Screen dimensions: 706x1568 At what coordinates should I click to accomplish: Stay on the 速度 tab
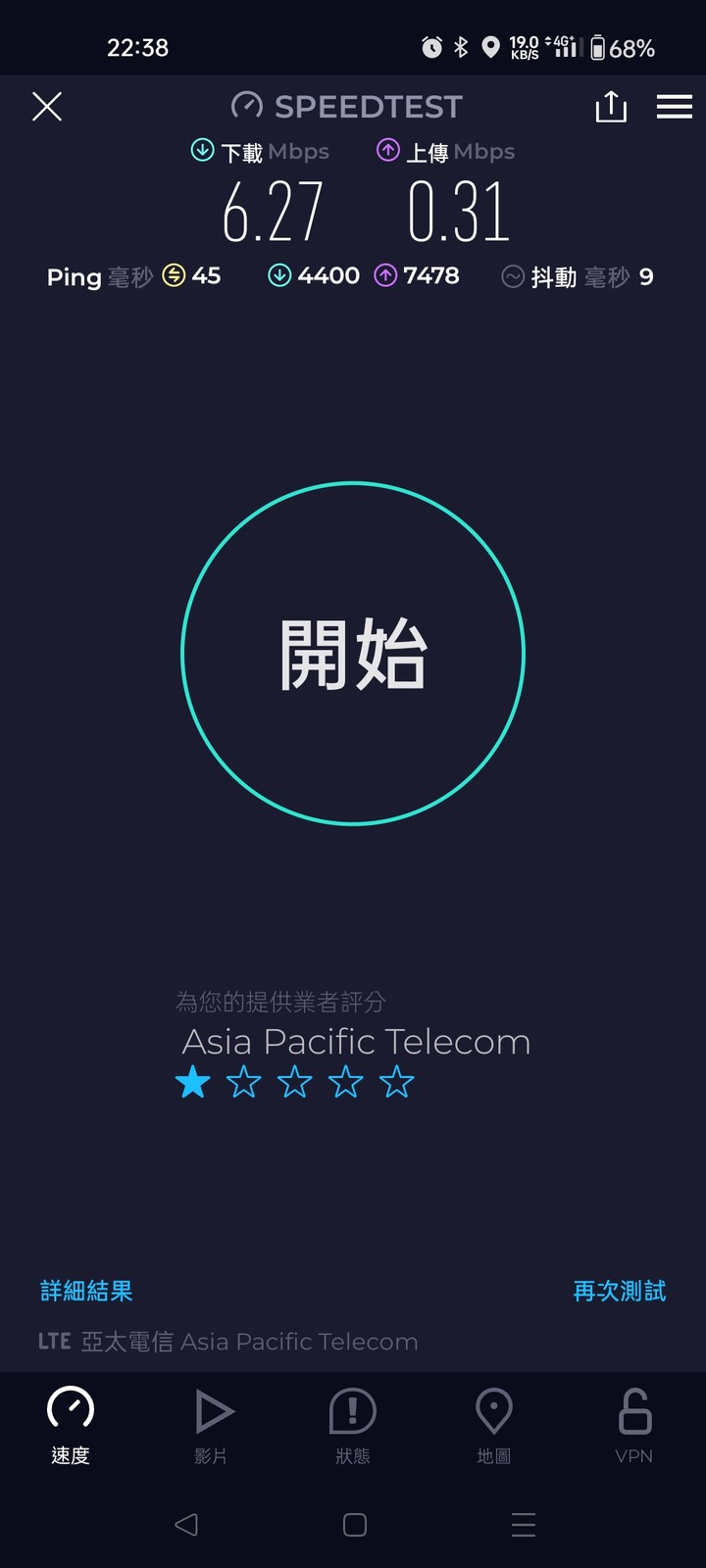pos(71,1426)
